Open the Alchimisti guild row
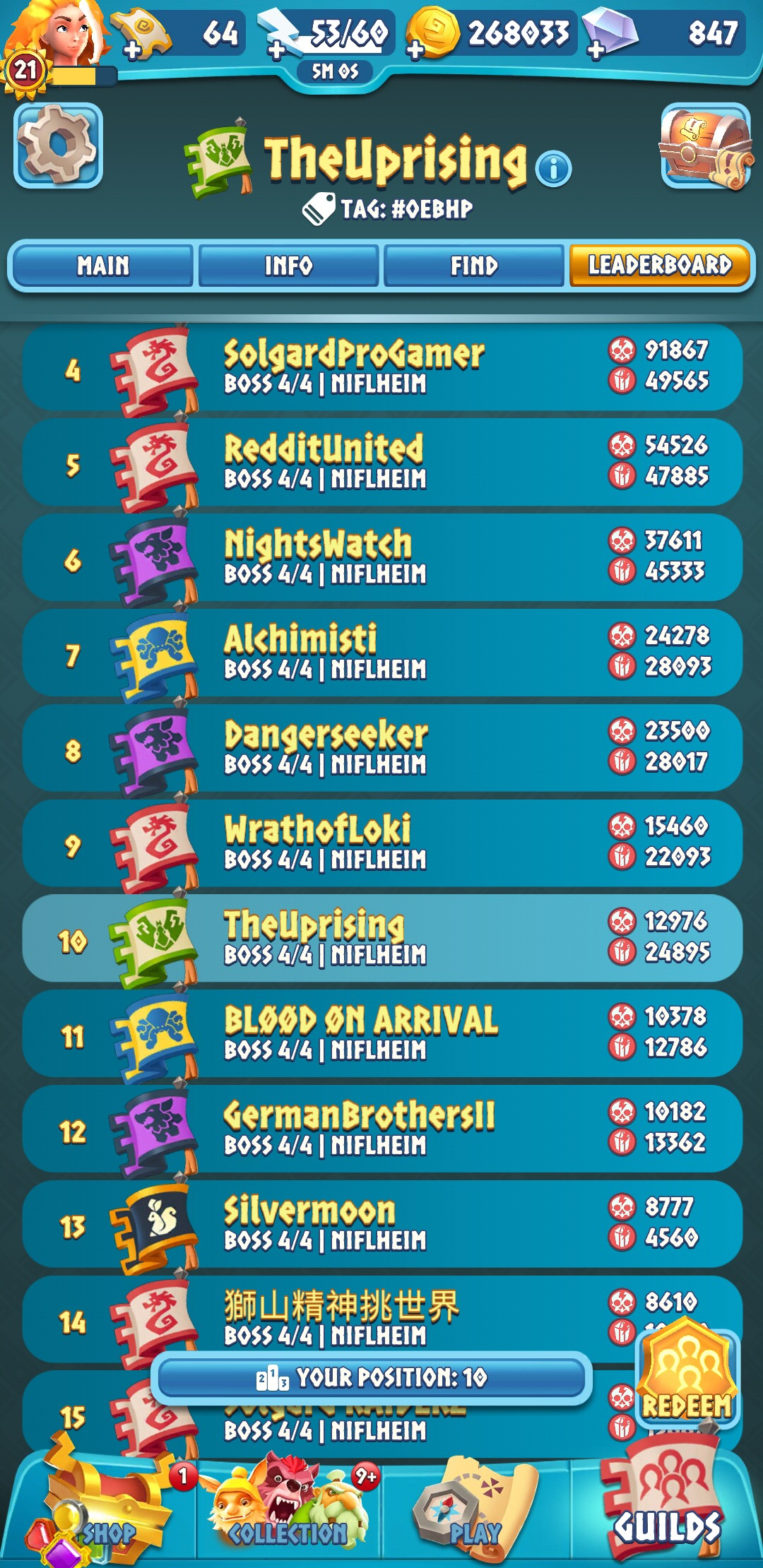This screenshot has width=763, height=1568. pos(382,653)
